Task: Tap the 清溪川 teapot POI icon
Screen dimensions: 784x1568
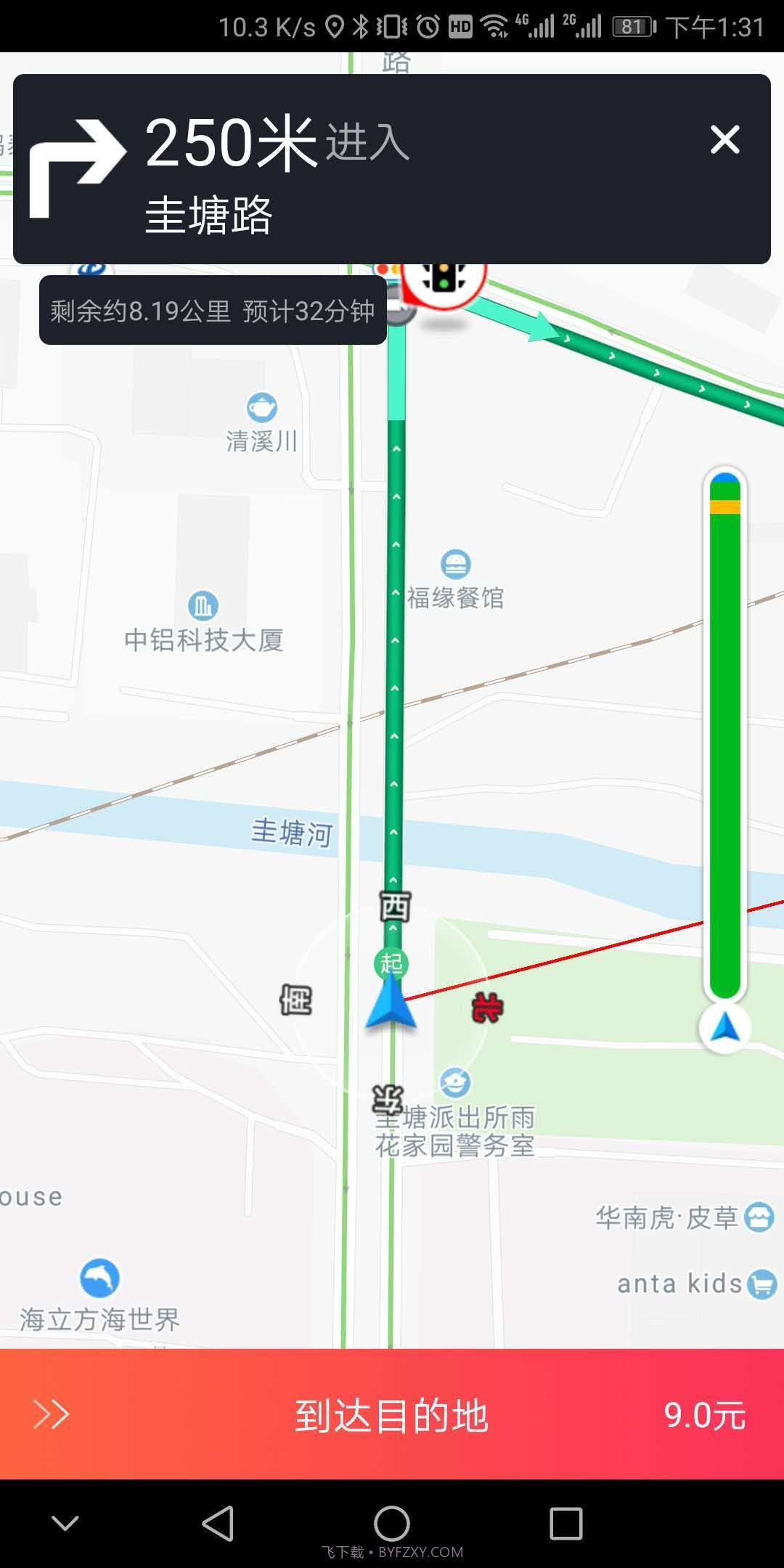Action: (260, 407)
